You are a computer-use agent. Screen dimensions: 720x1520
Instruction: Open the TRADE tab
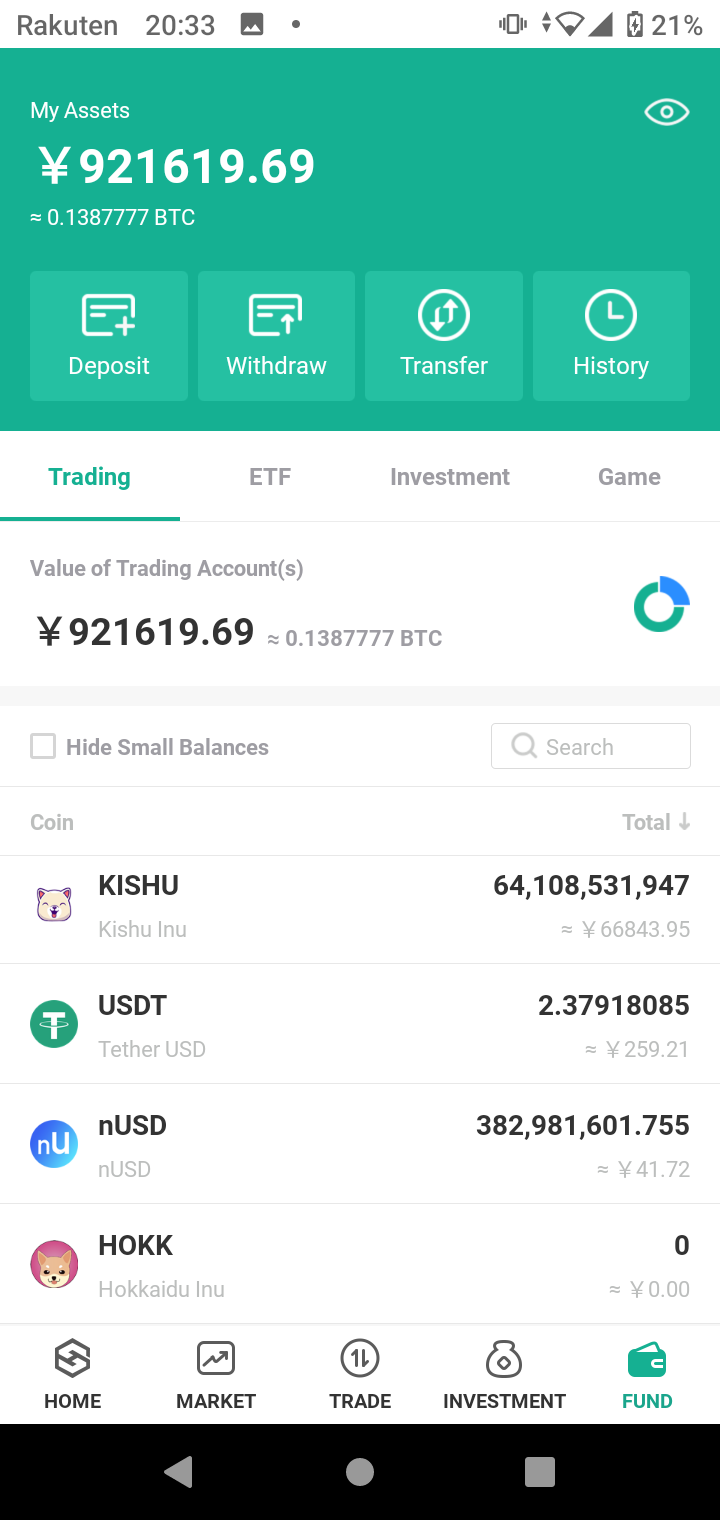pos(360,1375)
